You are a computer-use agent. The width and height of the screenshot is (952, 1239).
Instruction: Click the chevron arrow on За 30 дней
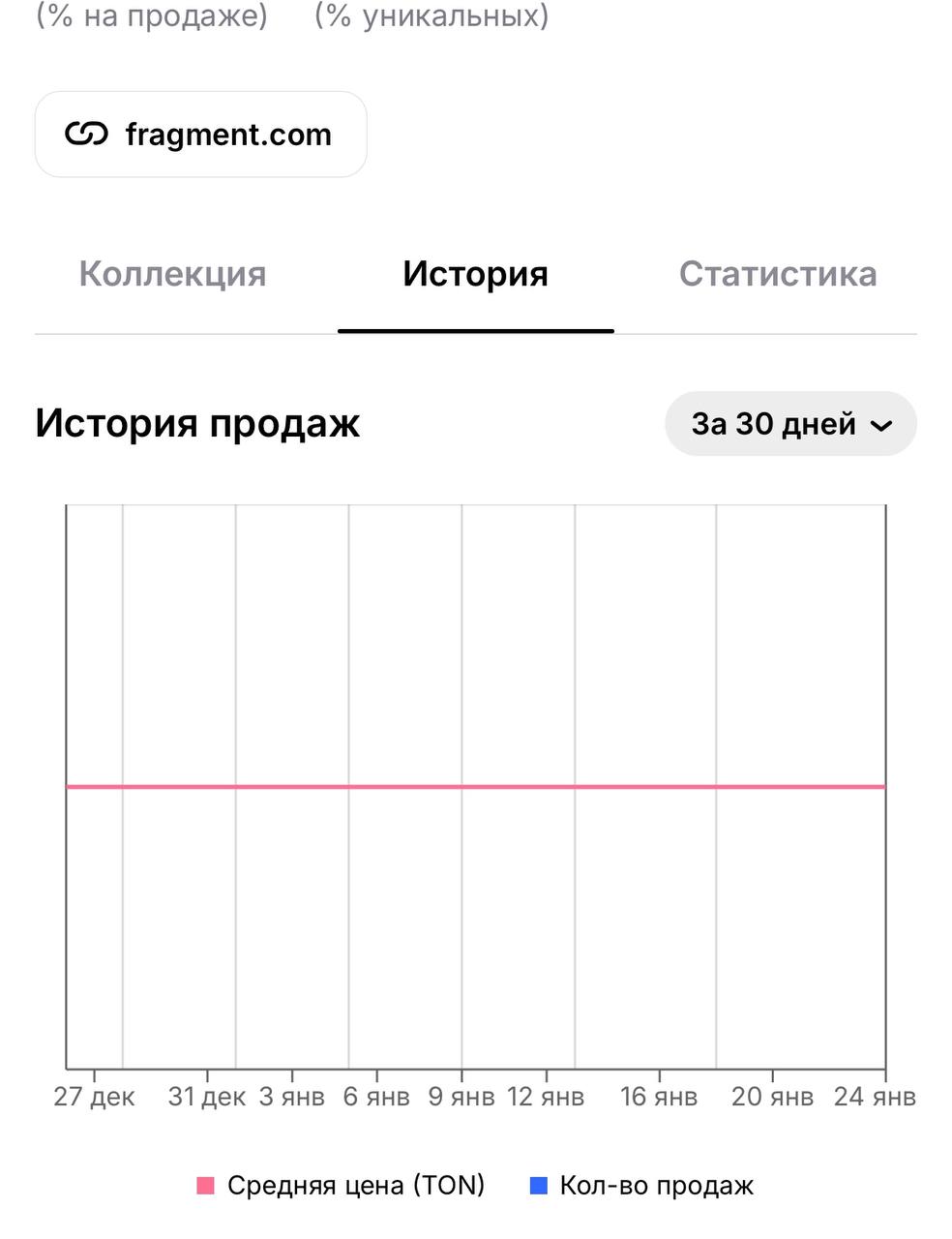coord(881,424)
